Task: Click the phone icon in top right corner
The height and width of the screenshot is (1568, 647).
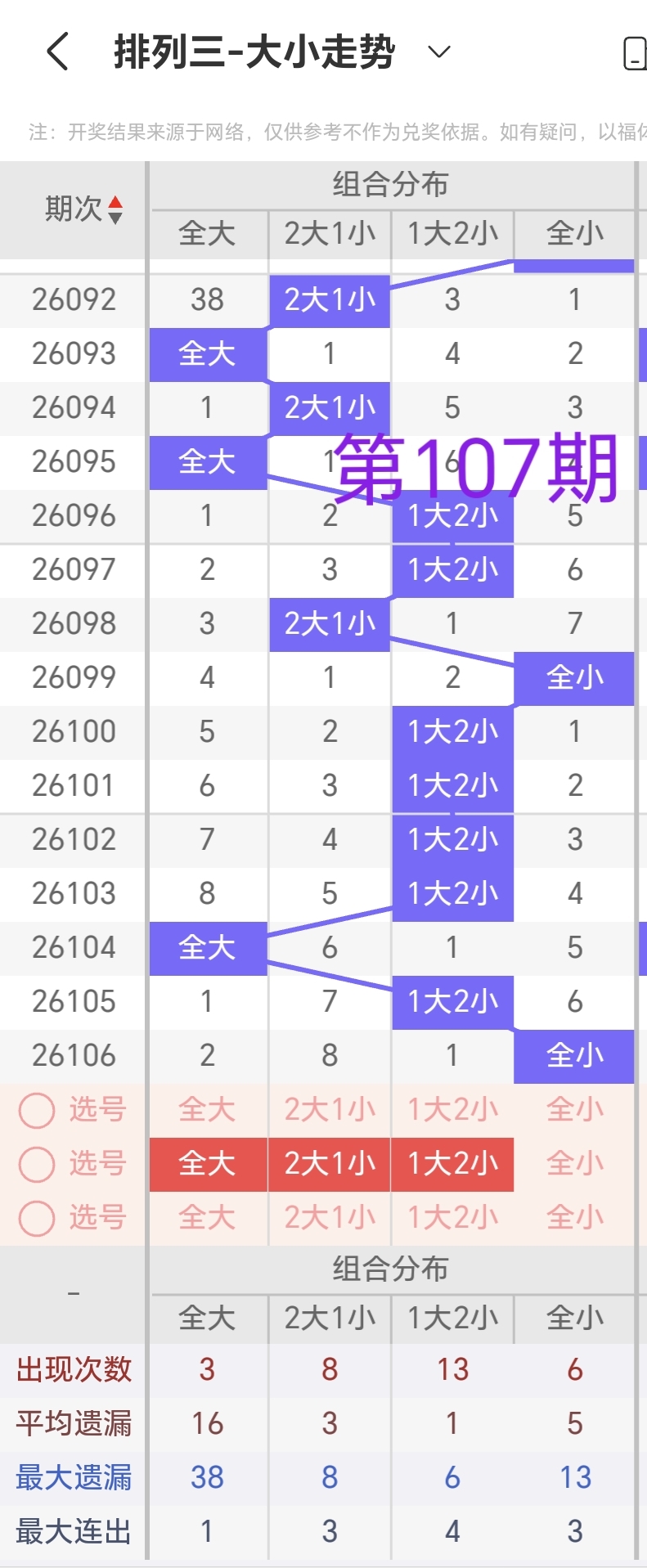Action: point(636,52)
